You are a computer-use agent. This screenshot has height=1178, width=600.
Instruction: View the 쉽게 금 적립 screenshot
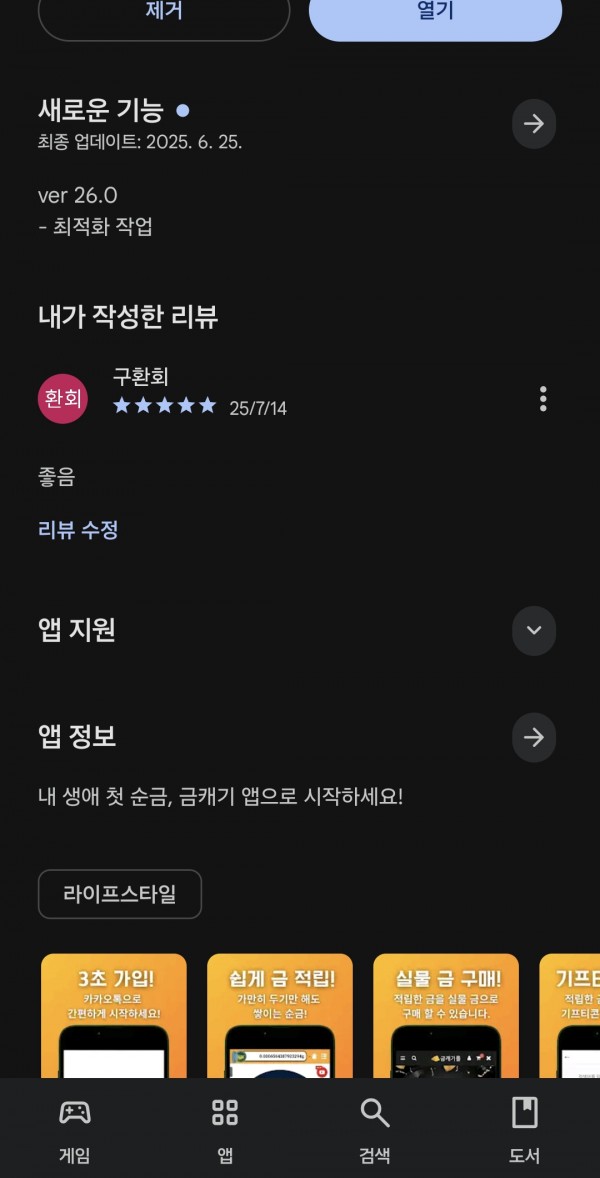(x=280, y=1016)
